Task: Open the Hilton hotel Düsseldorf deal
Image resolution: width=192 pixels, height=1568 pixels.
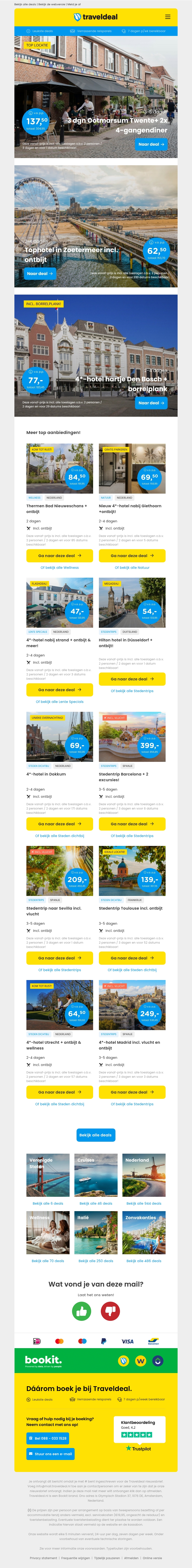Action: [132, 679]
